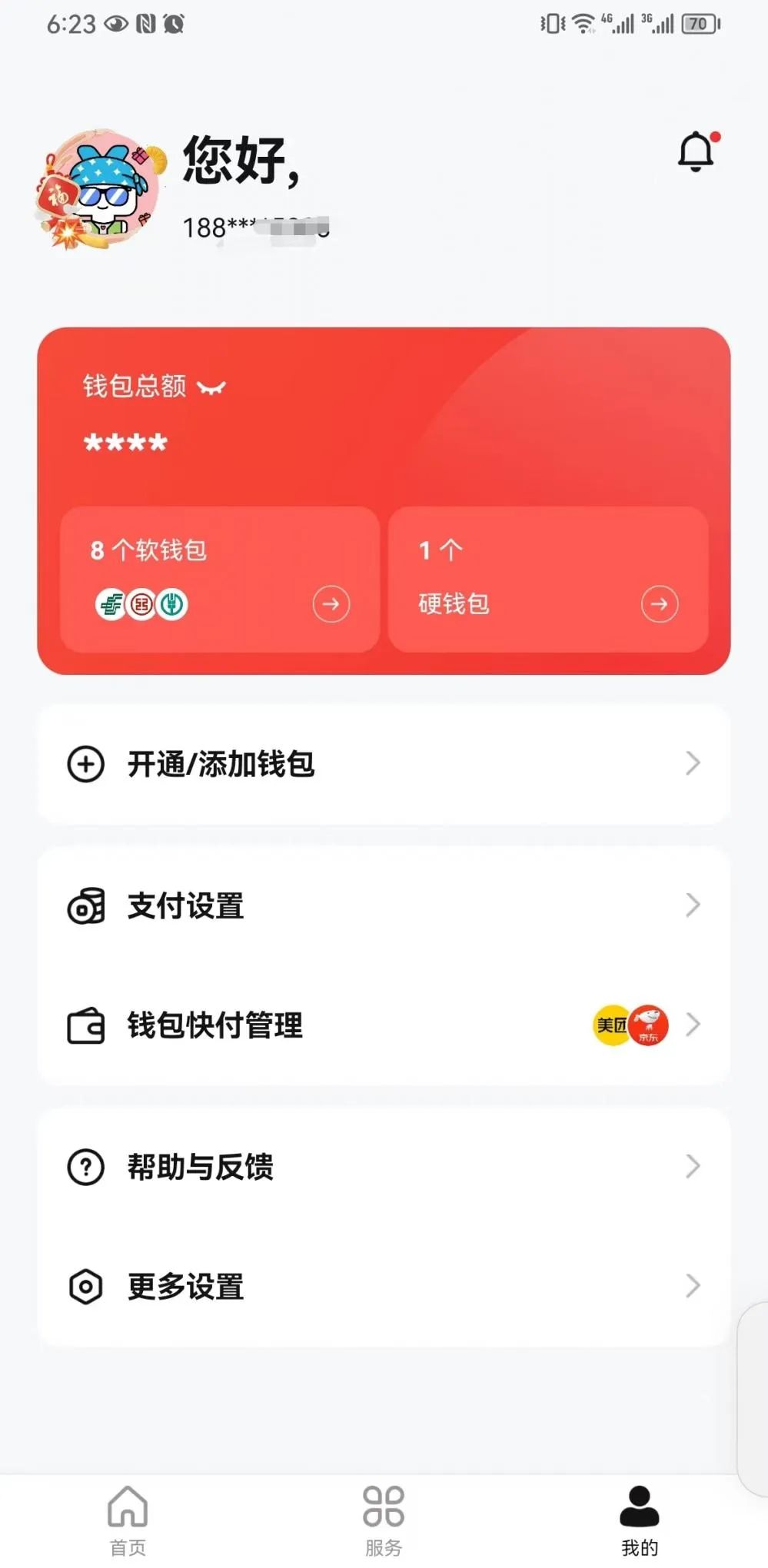Tap the Agricultural Bank wallet icon
Screen dimensions: 768x1568
(171, 605)
